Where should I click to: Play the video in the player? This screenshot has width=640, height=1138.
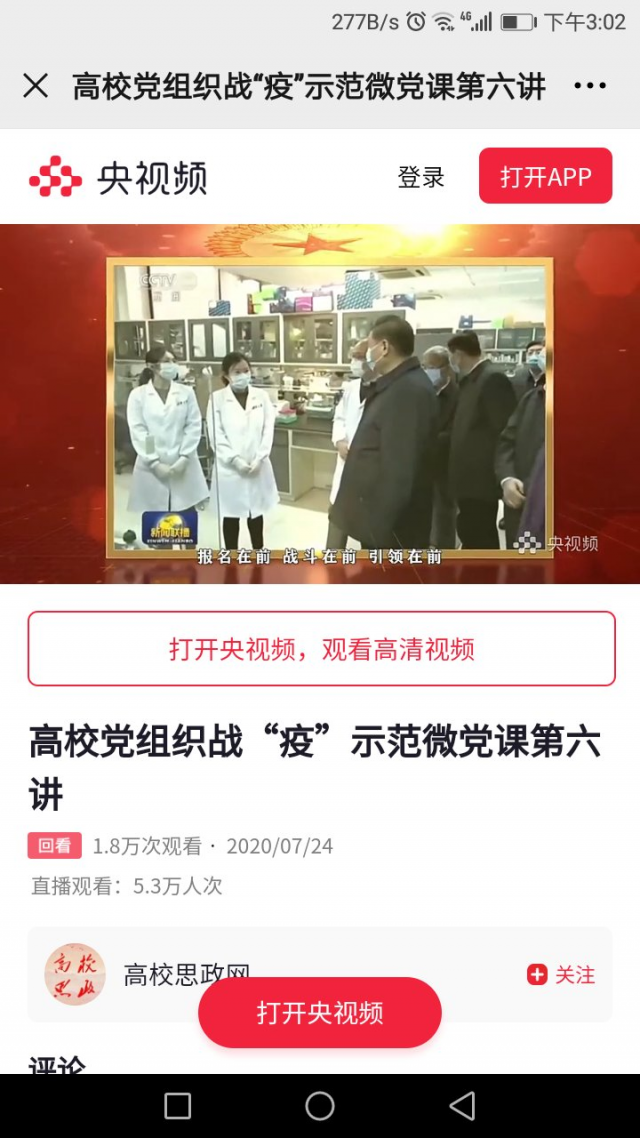(320, 404)
